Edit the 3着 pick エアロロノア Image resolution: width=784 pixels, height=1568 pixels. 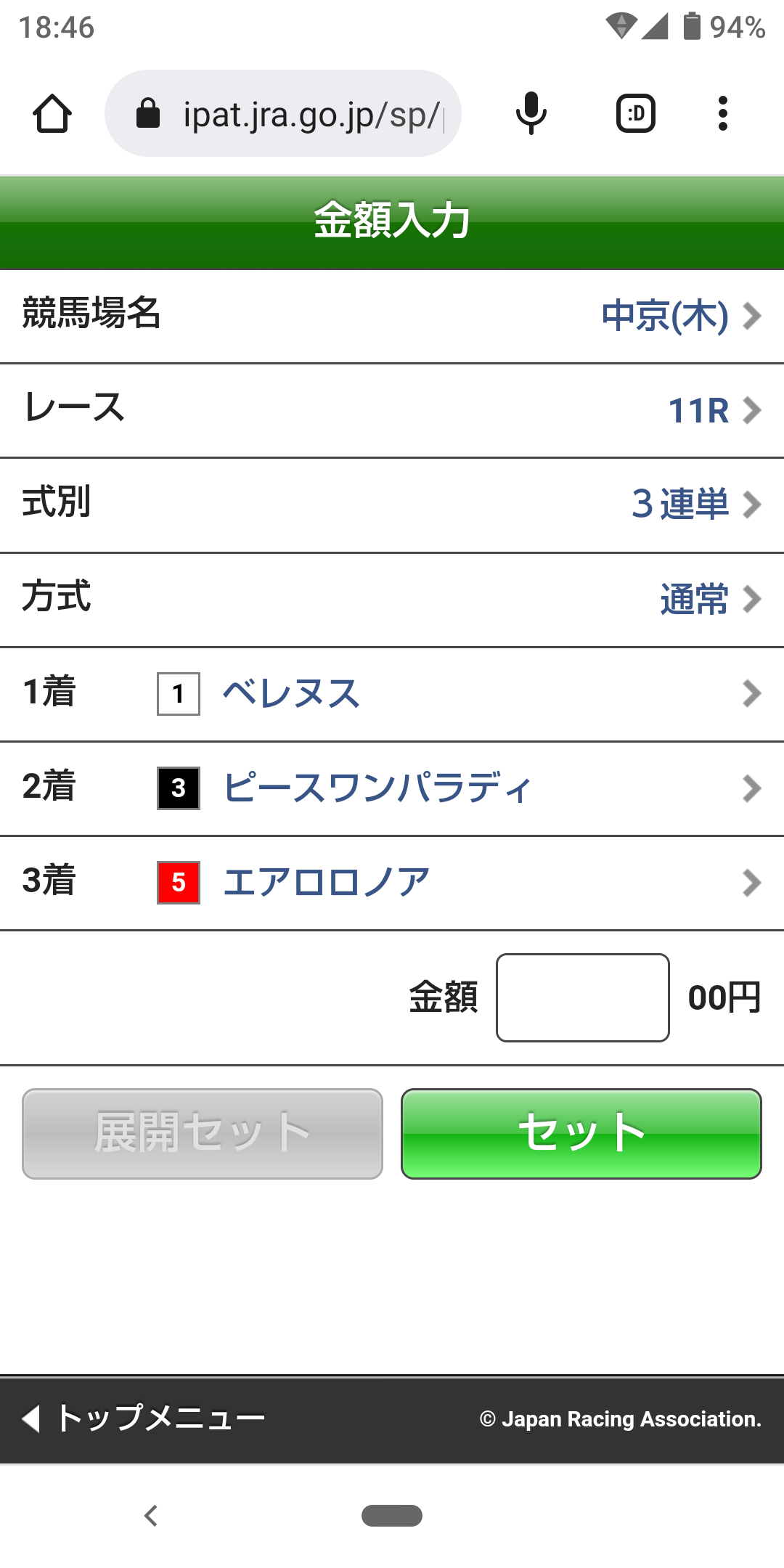pyautogui.click(x=392, y=883)
